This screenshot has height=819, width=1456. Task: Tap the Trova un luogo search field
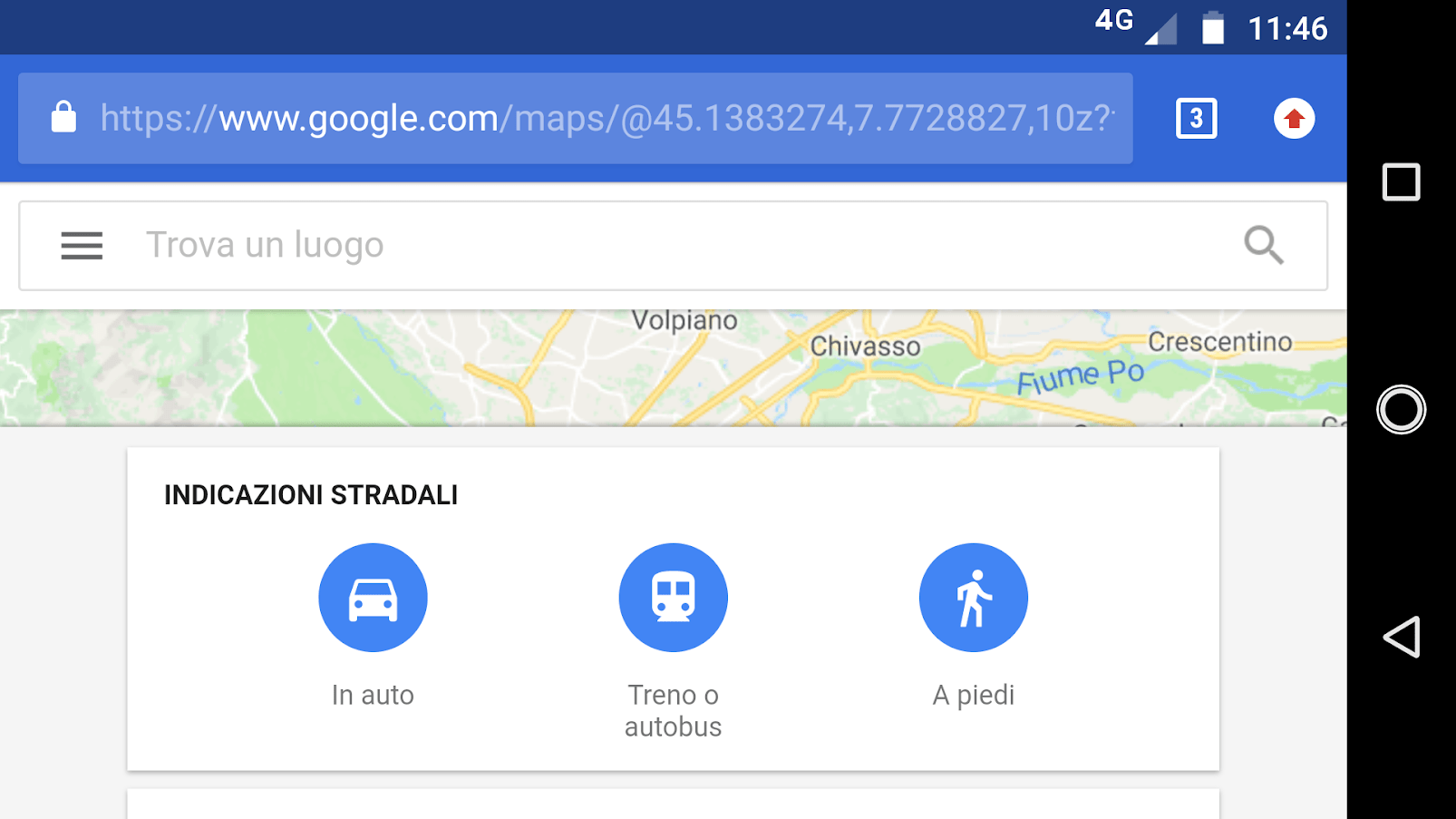pyautogui.click(x=635, y=245)
